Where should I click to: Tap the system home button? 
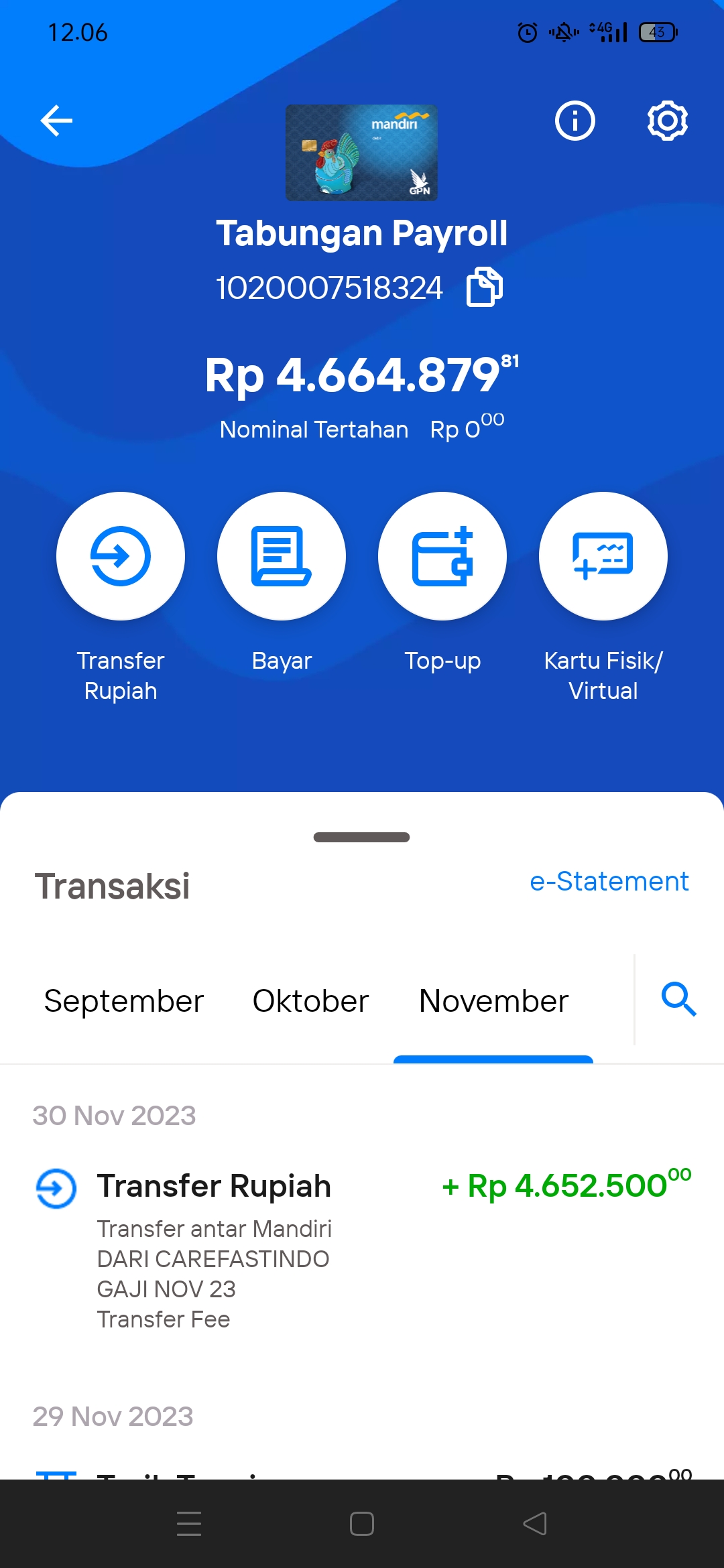pos(362,1524)
